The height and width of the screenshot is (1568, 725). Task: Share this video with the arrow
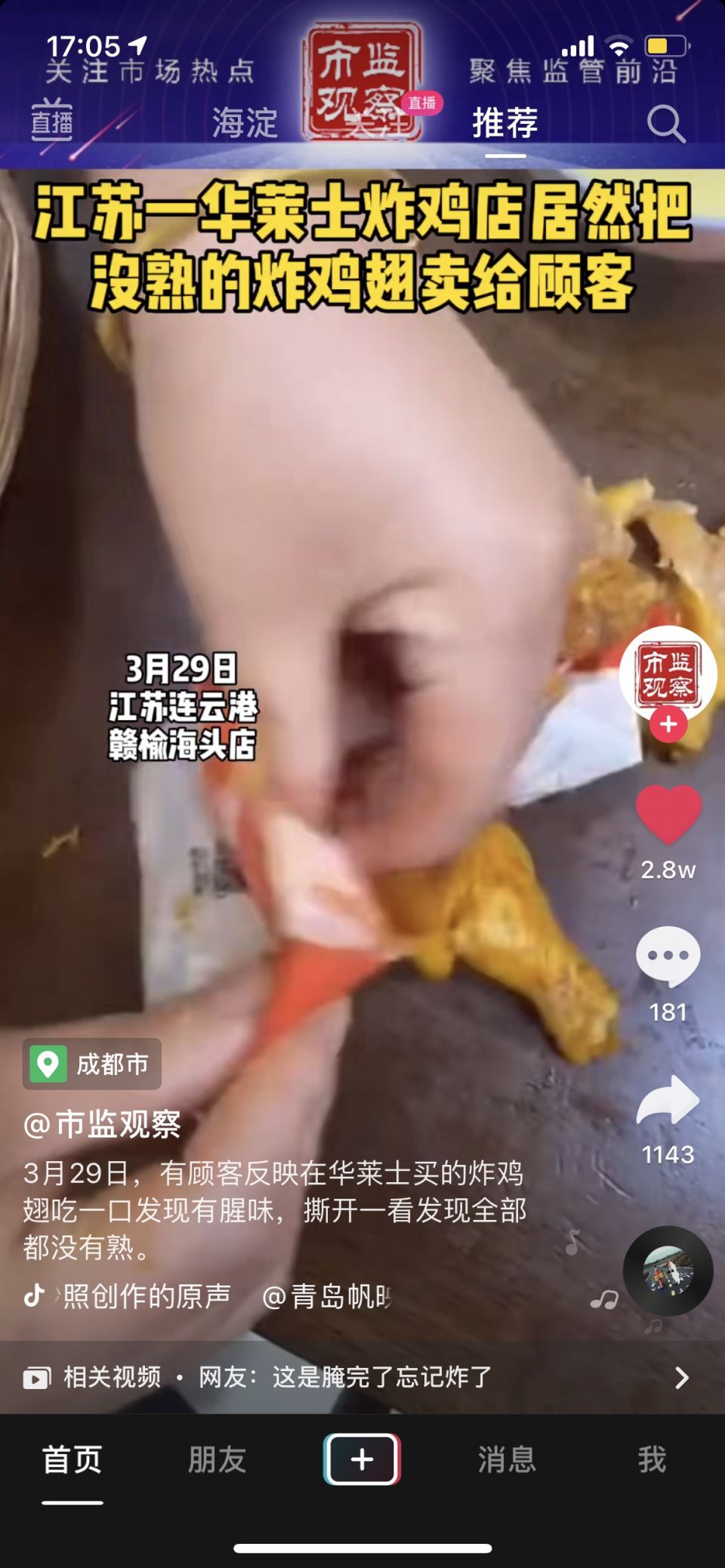(x=668, y=1101)
